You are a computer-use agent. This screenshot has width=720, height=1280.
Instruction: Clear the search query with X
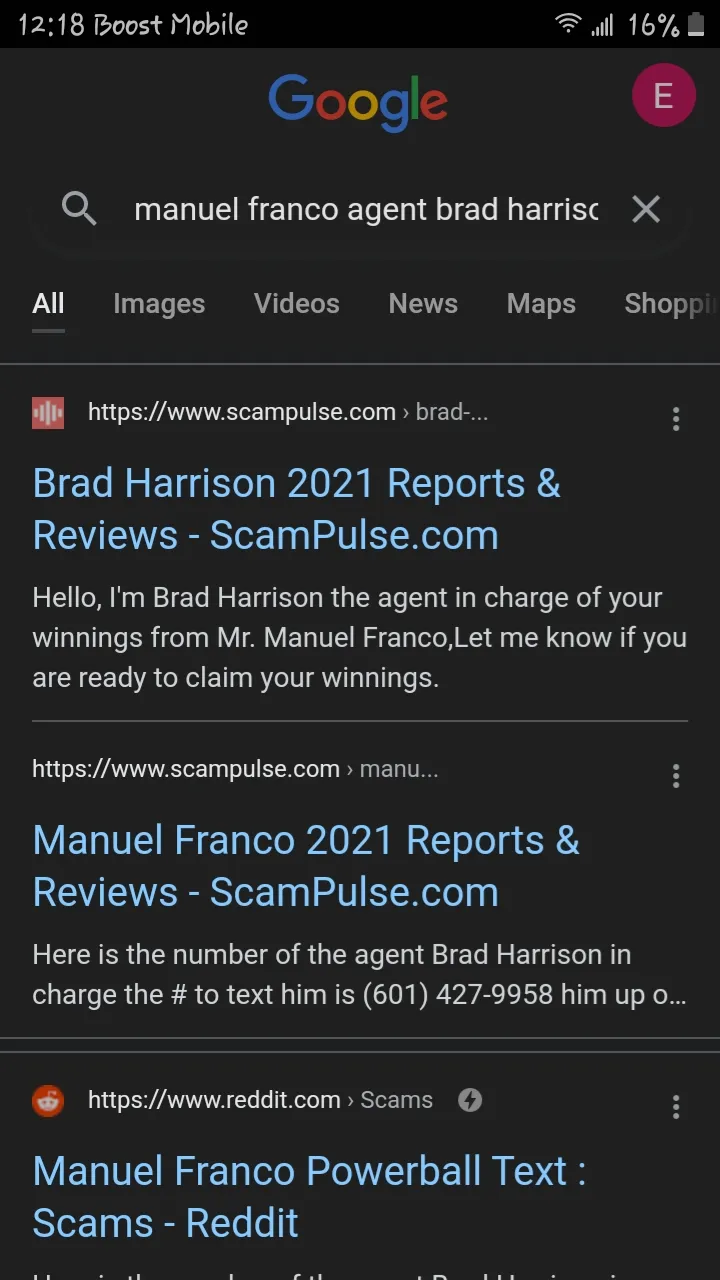pos(646,209)
